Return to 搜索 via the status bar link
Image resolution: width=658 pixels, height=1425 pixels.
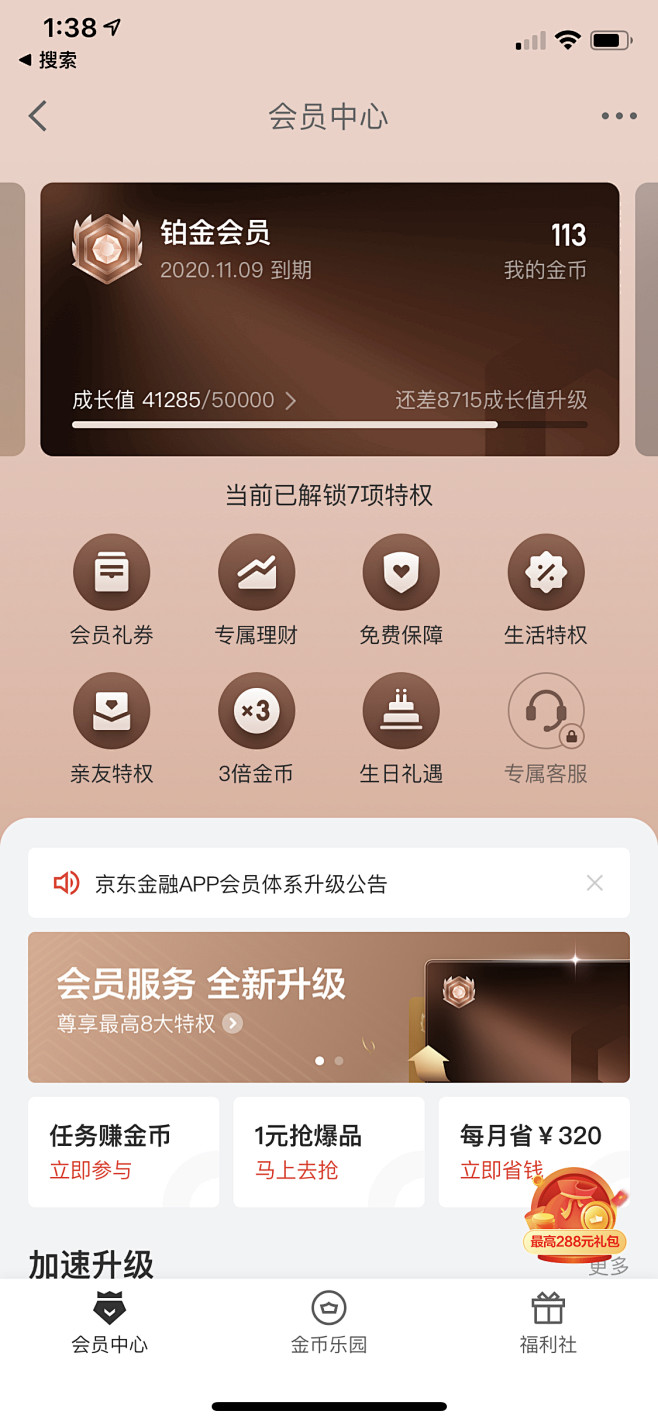[x=48, y=60]
